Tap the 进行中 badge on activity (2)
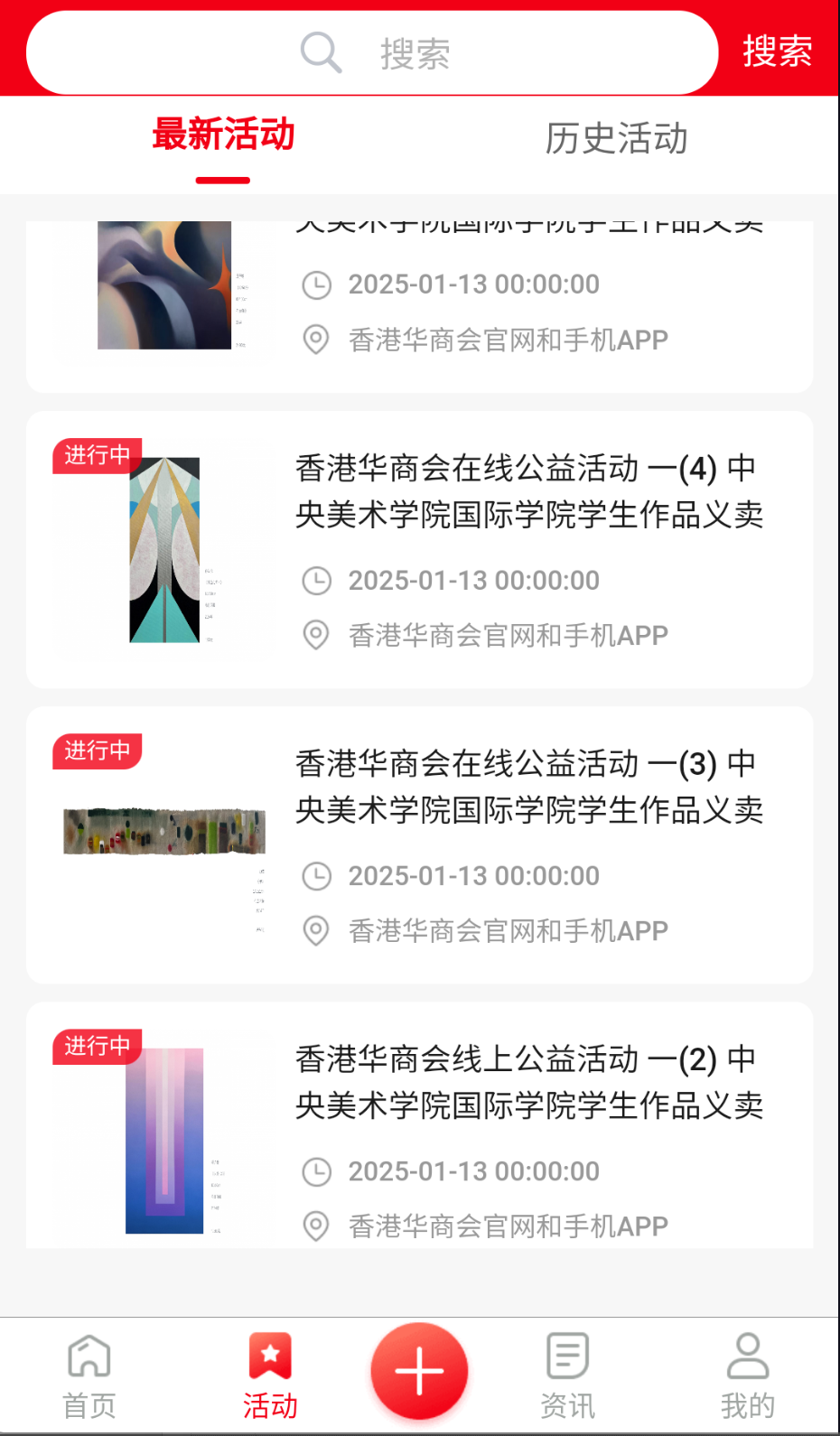840x1436 pixels. click(x=98, y=1046)
